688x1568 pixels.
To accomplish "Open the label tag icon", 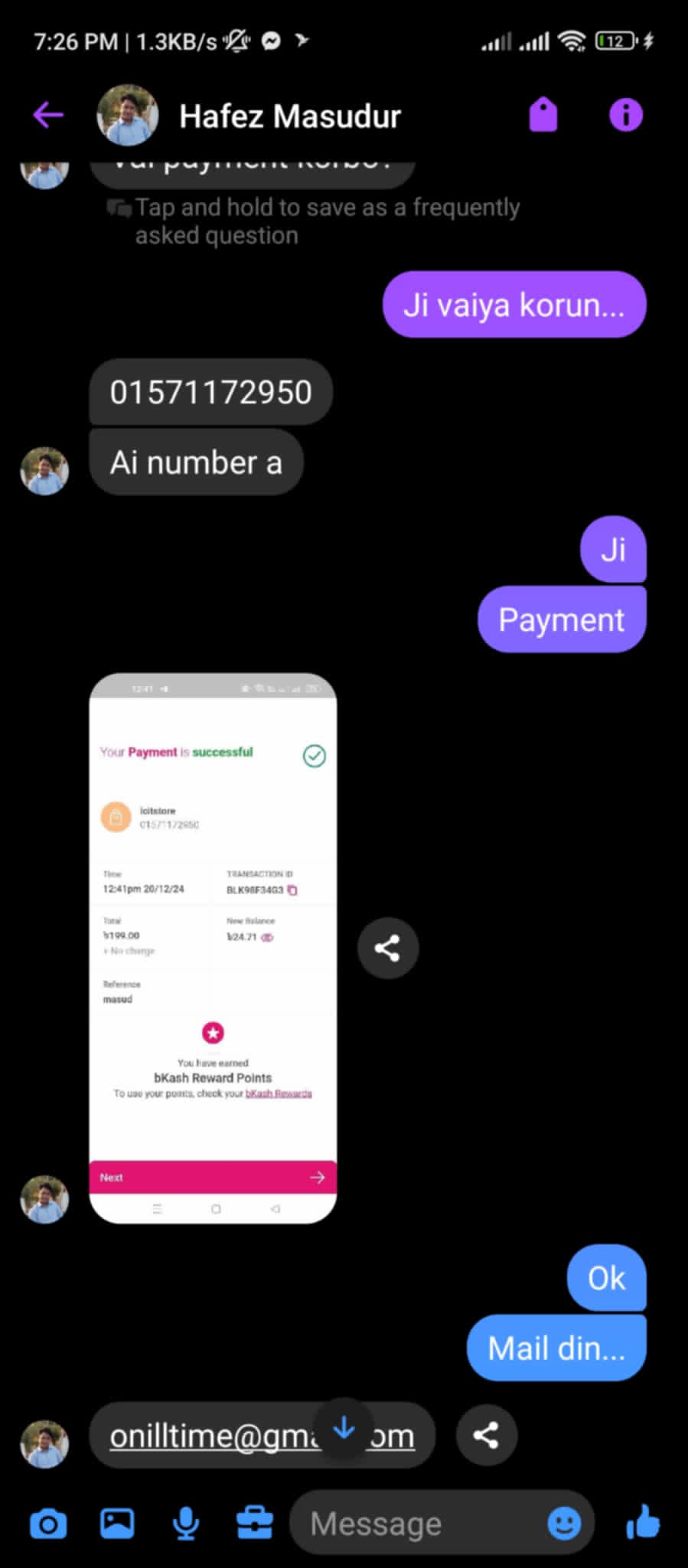I will [x=543, y=116].
